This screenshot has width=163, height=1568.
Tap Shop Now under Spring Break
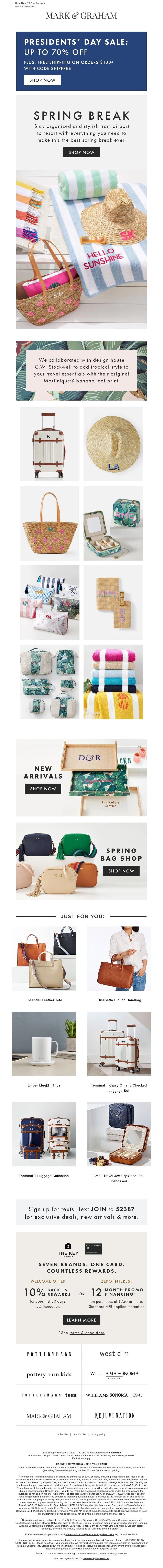pos(81,152)
